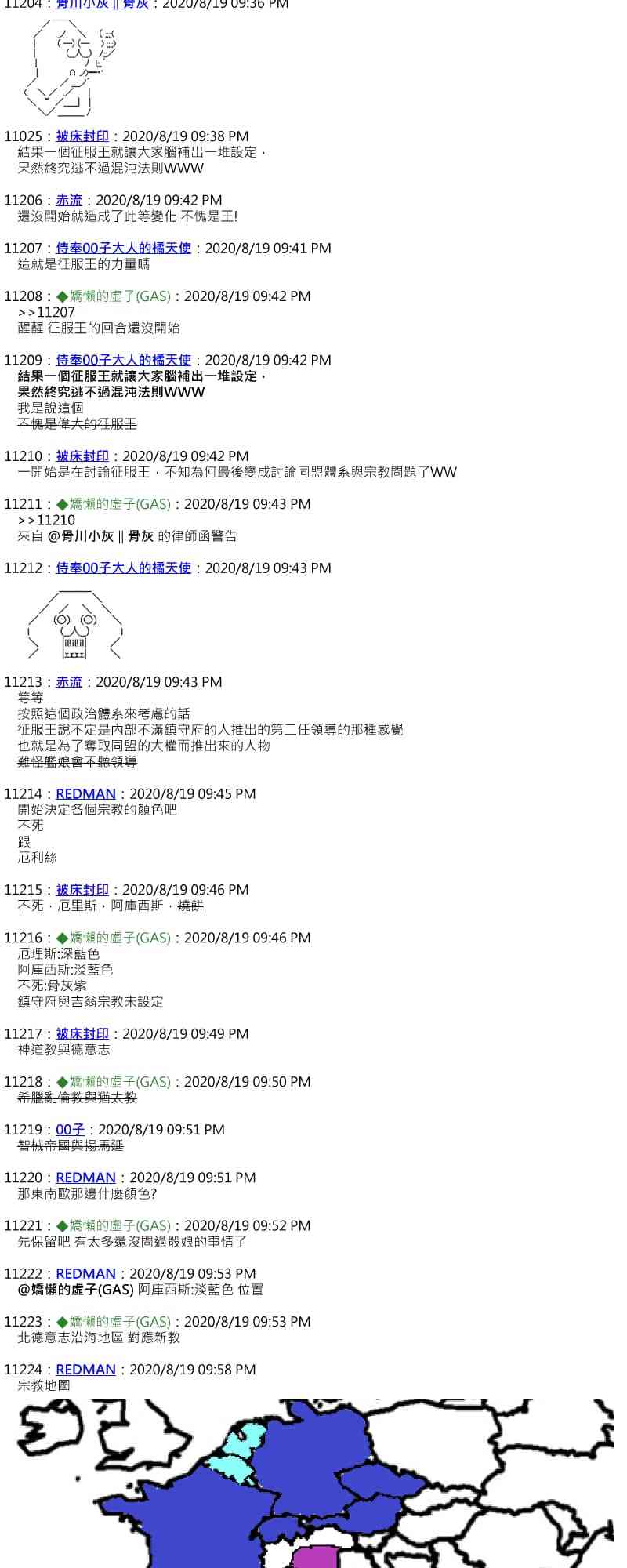Tap 被床封印 link on post 11217
This screenshot has height=1568, width=627.
[82, 1034]
